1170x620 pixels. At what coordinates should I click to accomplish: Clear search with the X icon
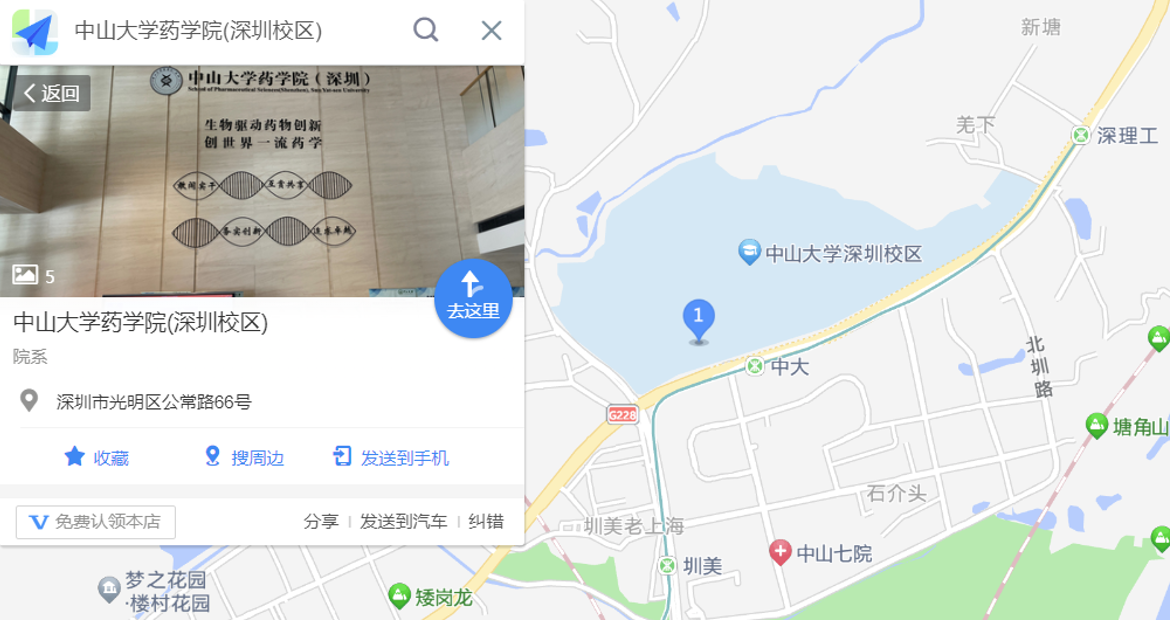point(491,30)
